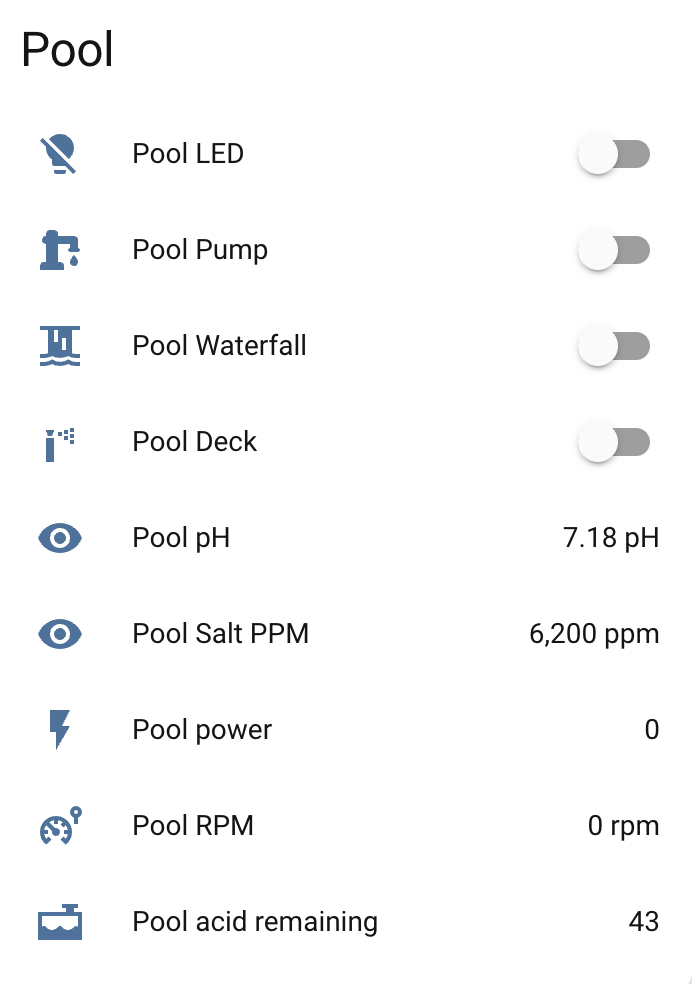Enable the Pool Pump toggle

click(614, 251)
